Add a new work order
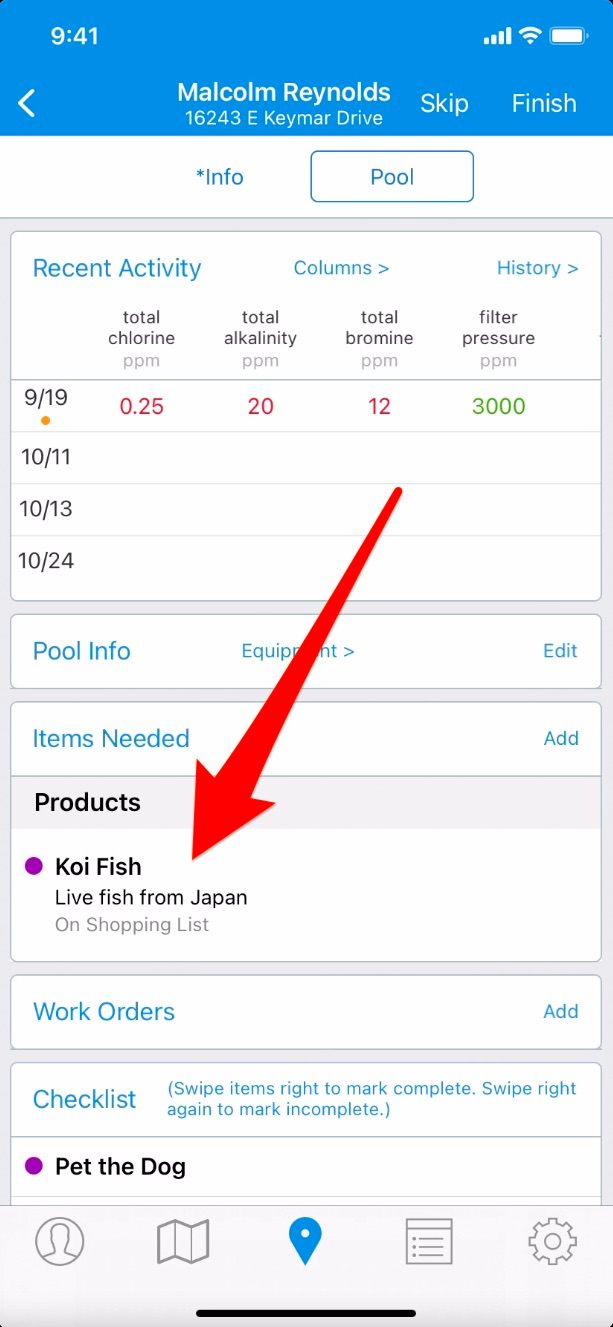Viewport: 613px width, 1327px height. pyautogui.click(x=561, y=1011)
